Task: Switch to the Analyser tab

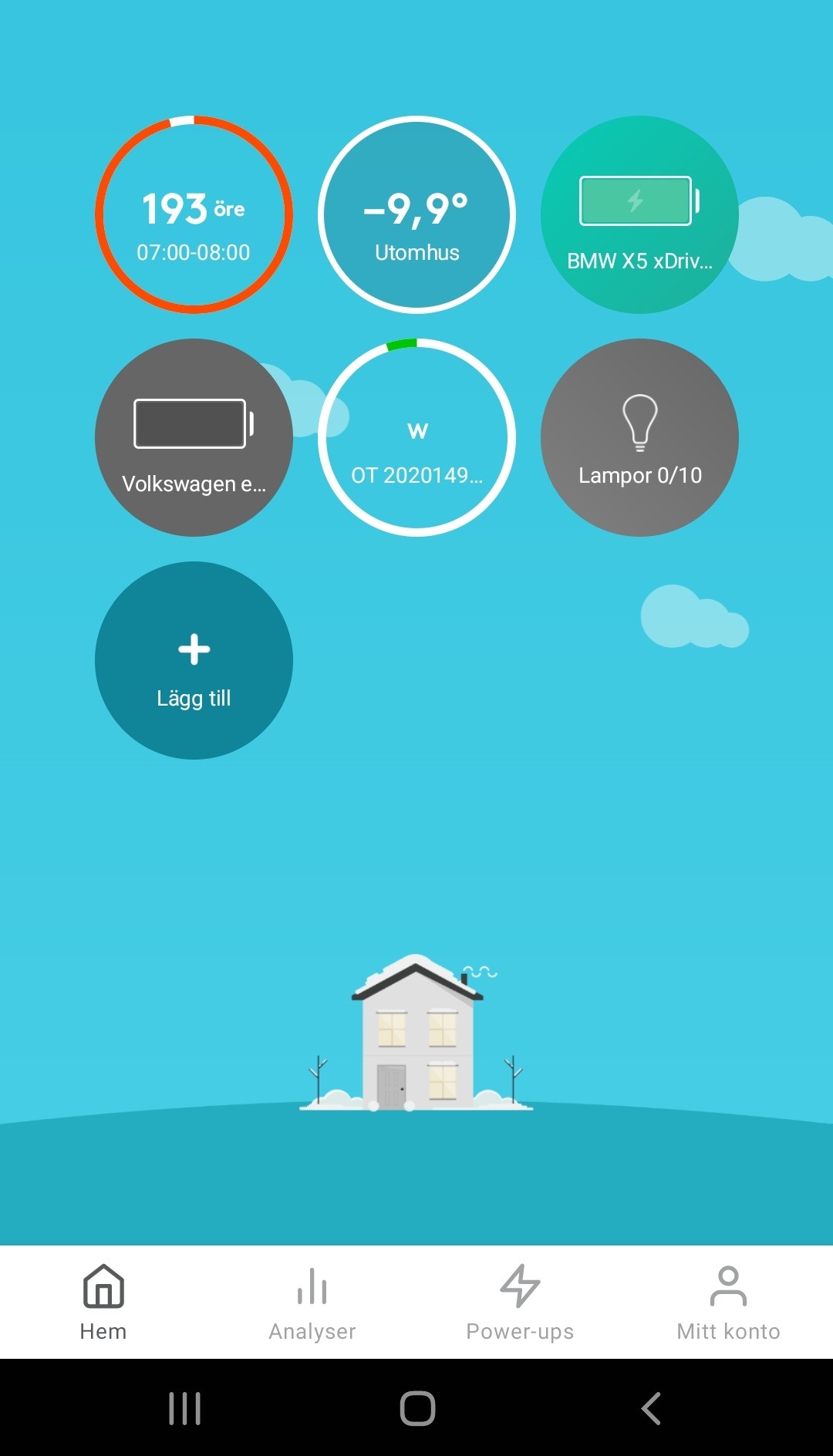Action: [312, 1302]
